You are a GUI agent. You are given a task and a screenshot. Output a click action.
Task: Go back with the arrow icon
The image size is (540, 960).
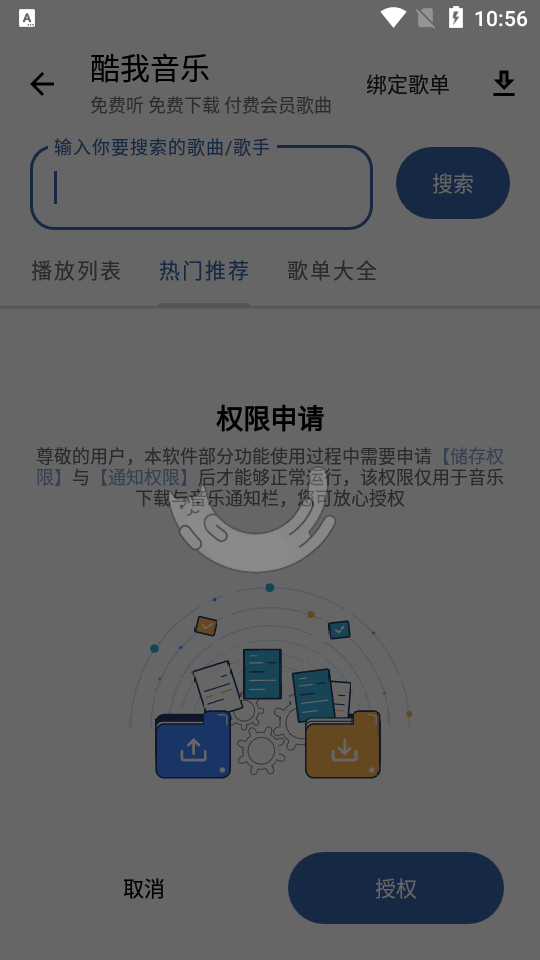(x=42, y=84)
